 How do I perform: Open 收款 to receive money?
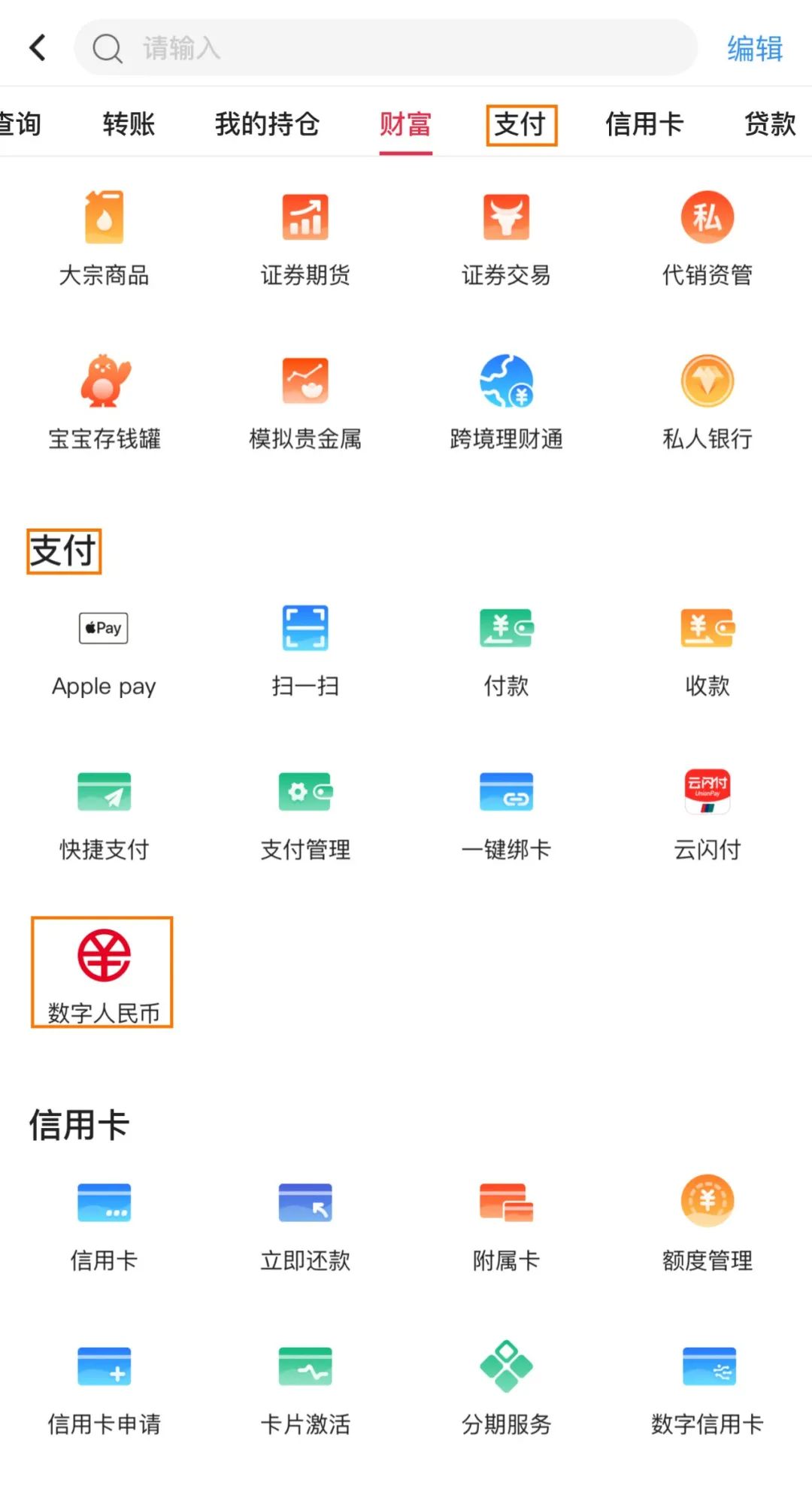tap(707, 649)
